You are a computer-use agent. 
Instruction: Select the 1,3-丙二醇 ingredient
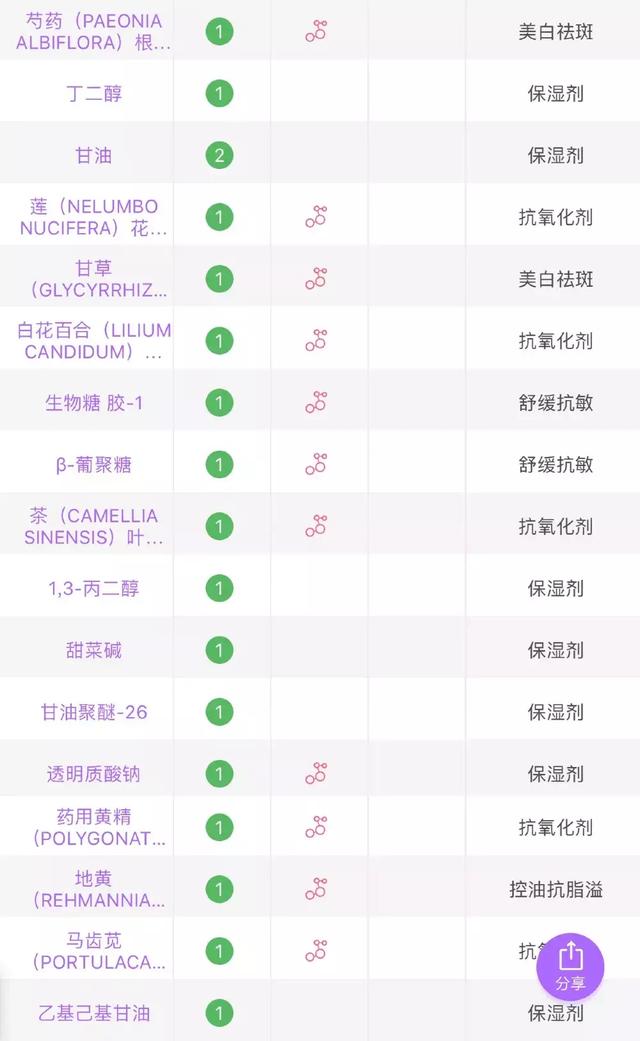[94, 588]
